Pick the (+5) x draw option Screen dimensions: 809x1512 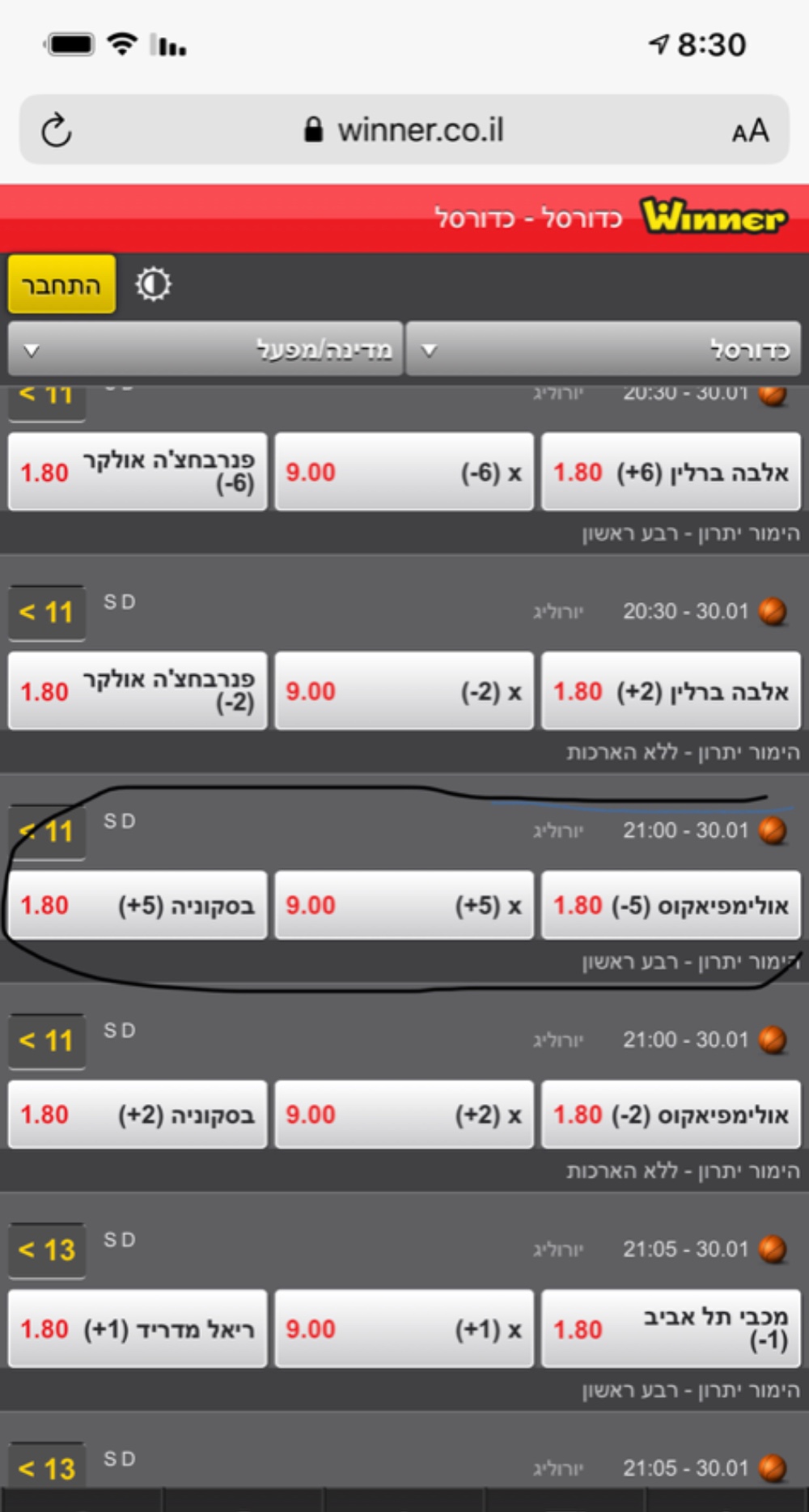click(404, 905)
